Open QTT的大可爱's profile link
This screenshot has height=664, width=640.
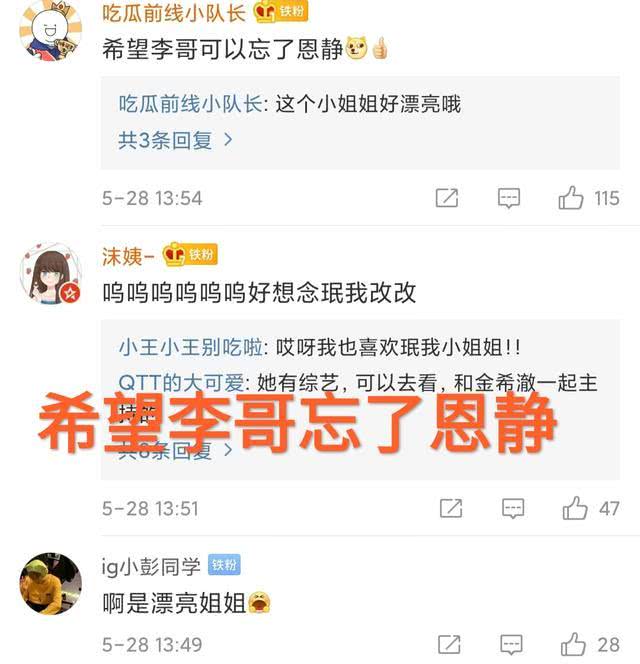click(x=181, y=383)
